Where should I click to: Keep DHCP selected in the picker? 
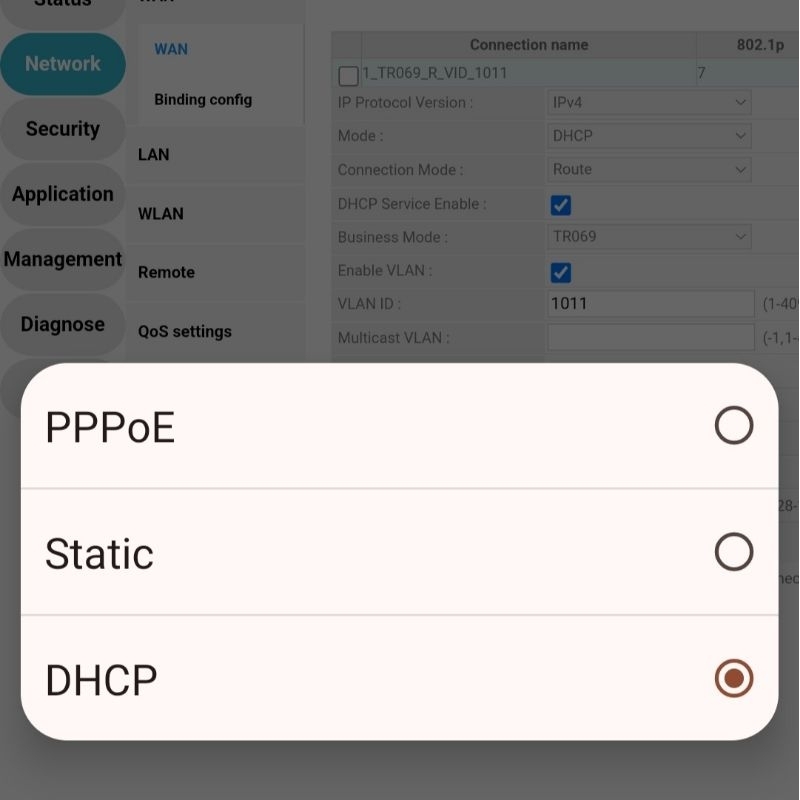pyautogui.click(x=733, y=679)
